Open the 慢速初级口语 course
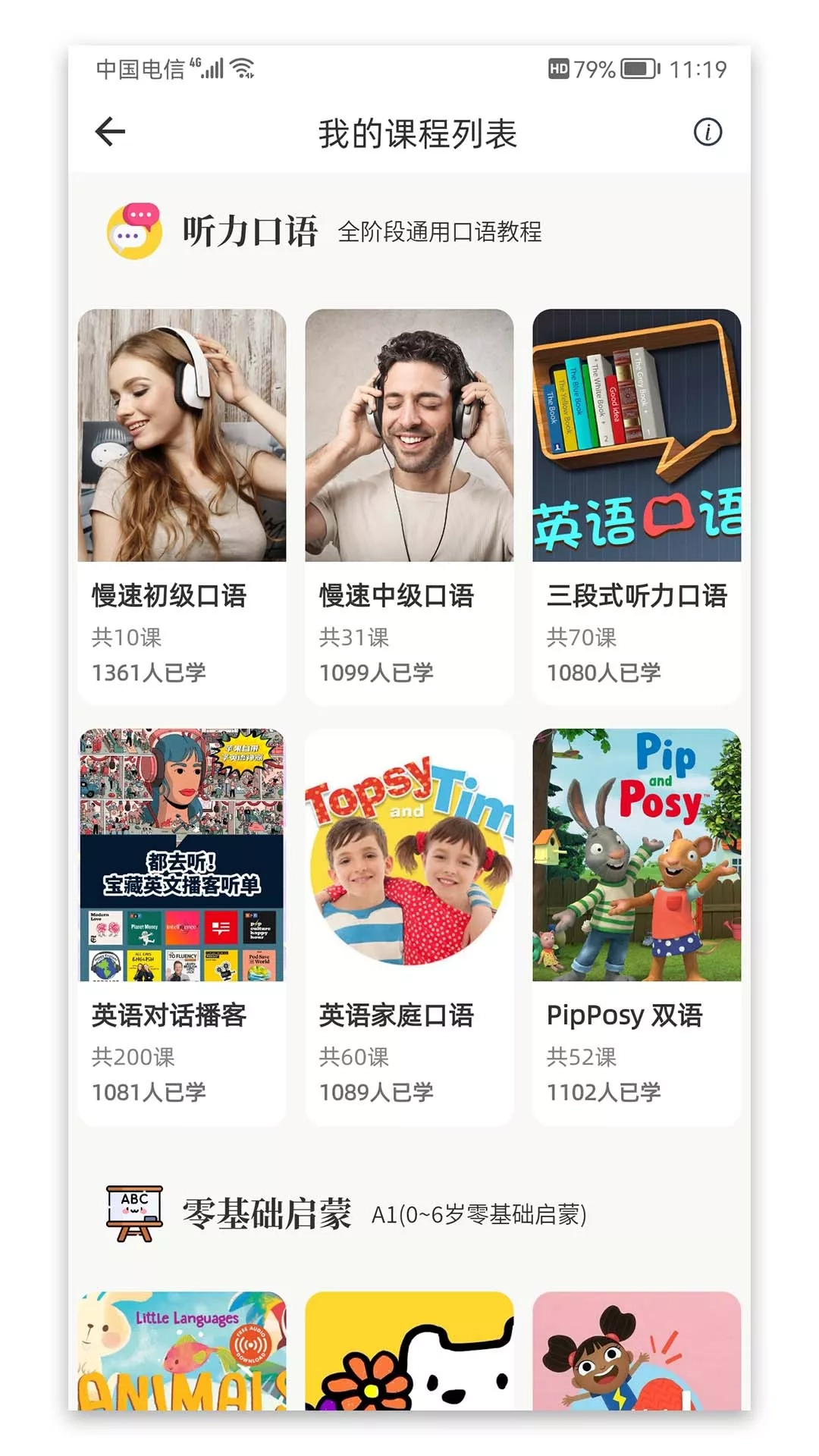 tap(182, 505)
